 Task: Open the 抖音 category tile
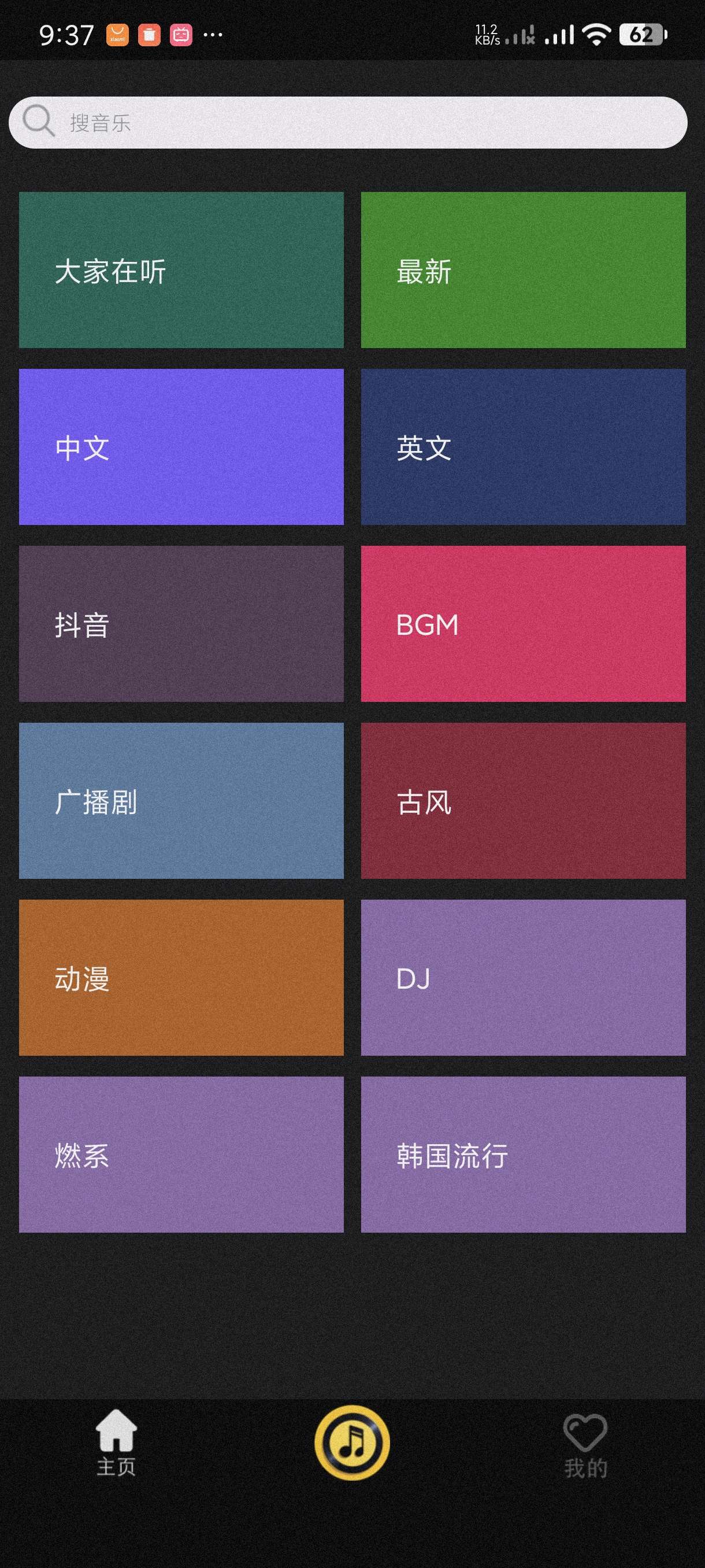(181, 624)
